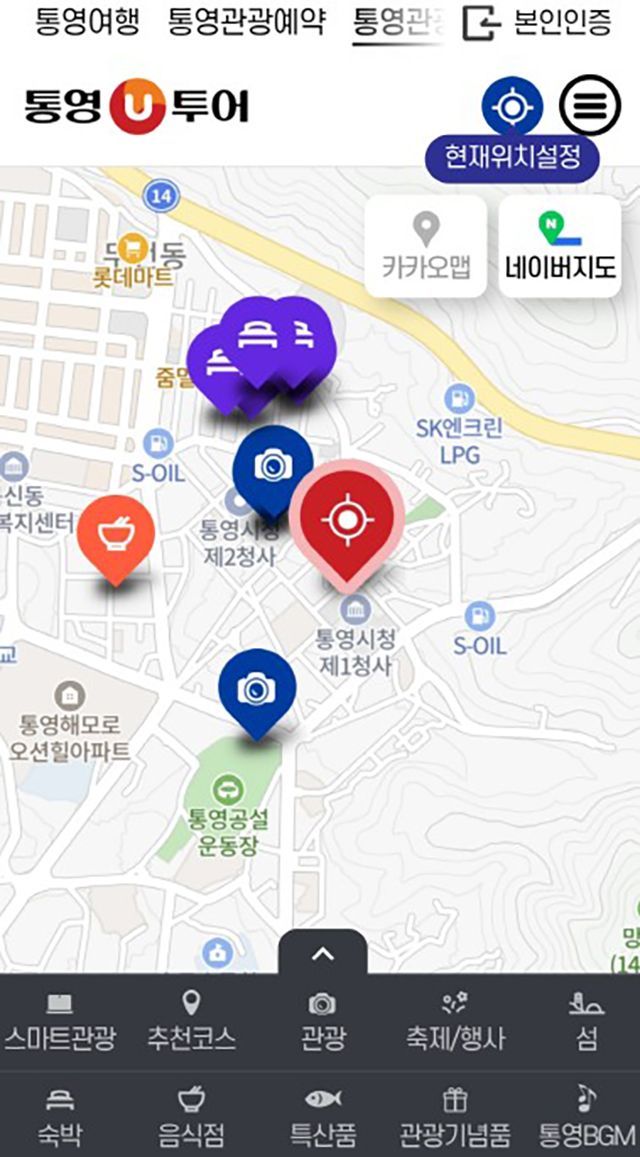
Task: Filter map by 숙박 lodging
Action: 60,1116
